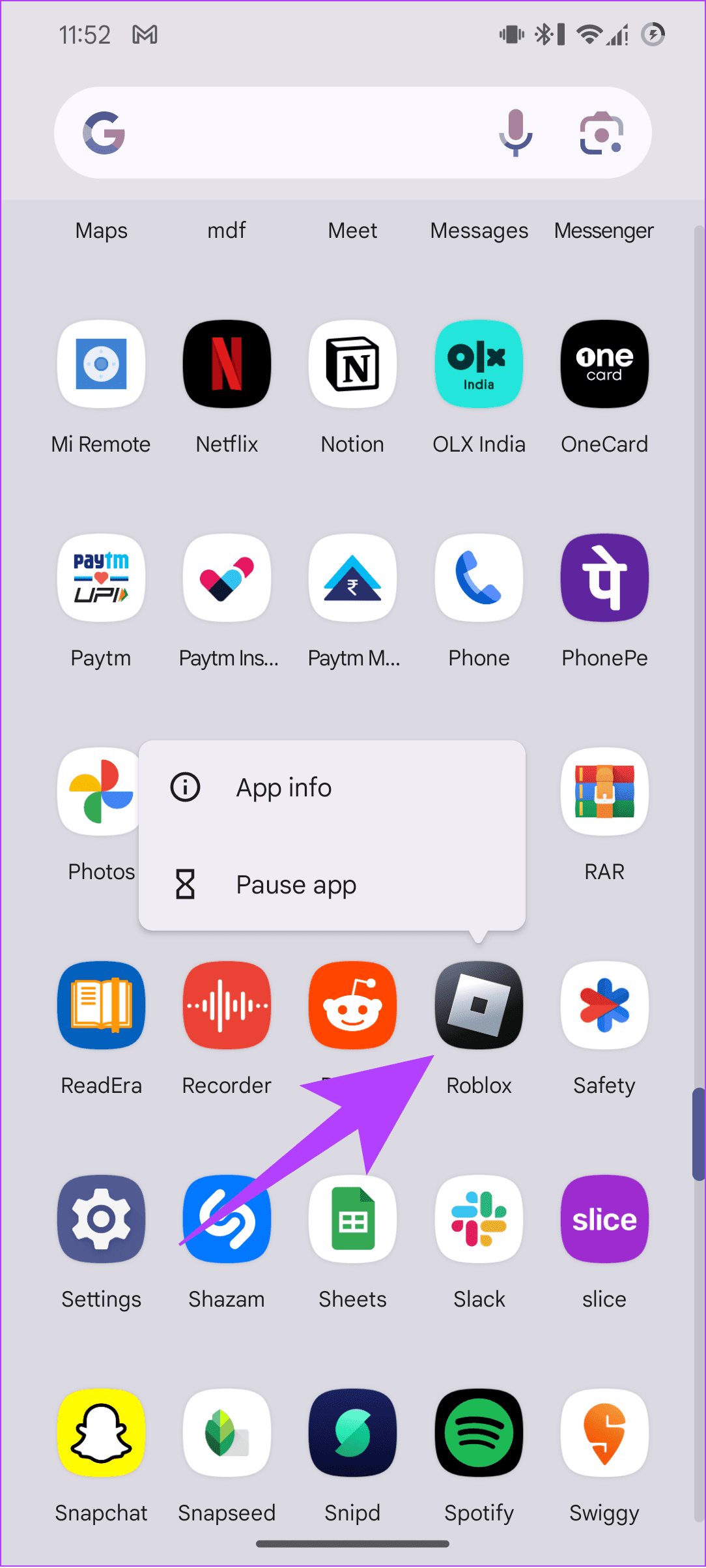Launch the Spotify app
This screenshot has height=1568, width=706.
click(479, 1433)
